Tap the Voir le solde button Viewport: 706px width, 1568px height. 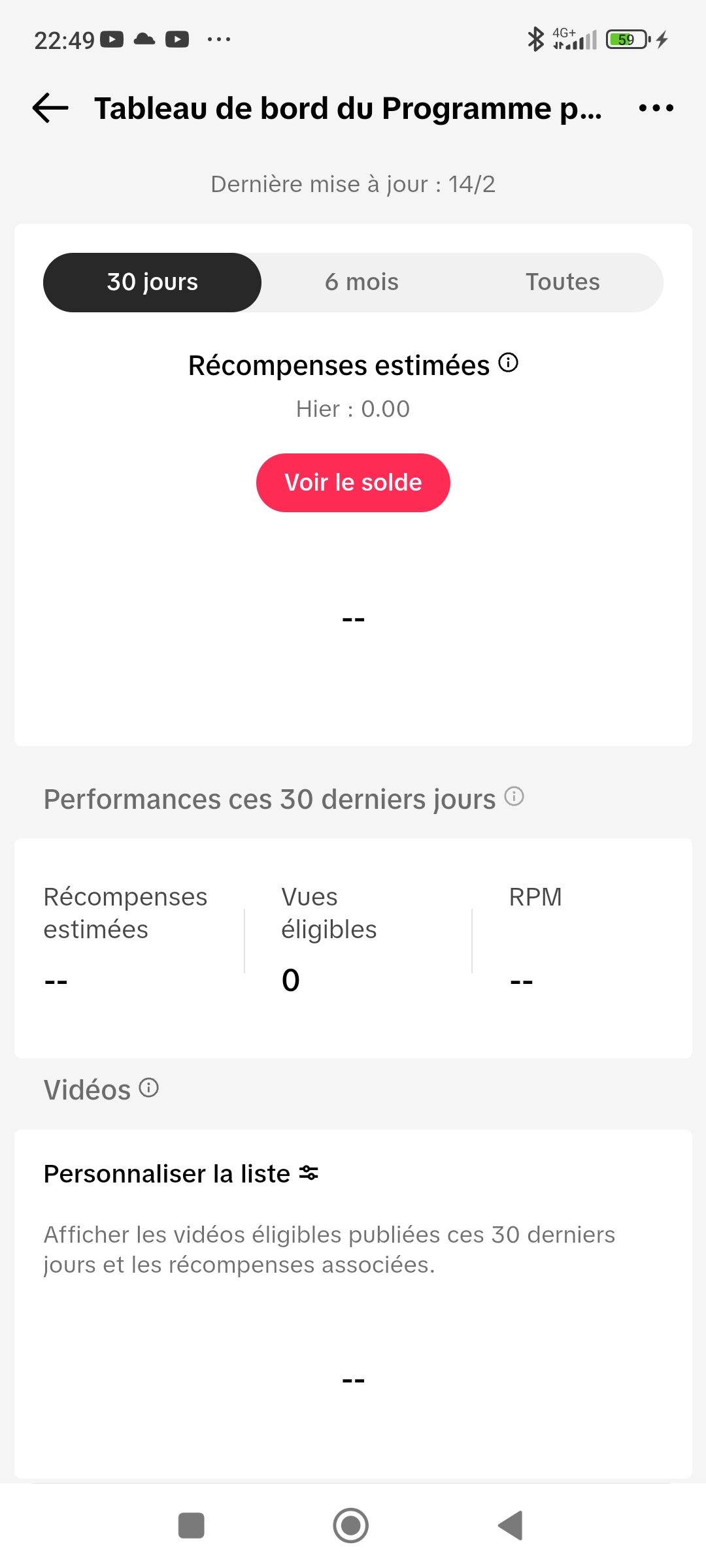(x=353, y=483)
